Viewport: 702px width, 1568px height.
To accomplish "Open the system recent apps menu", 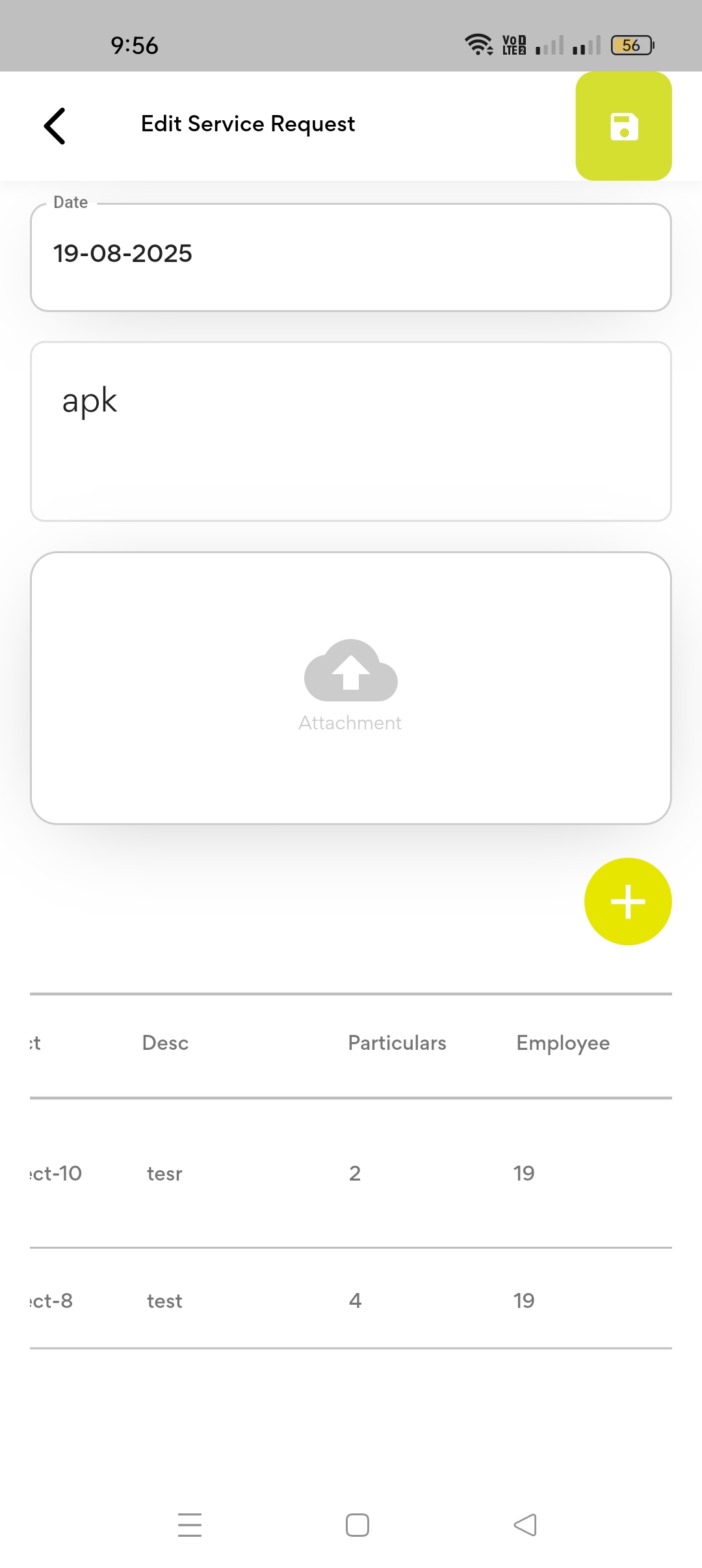I will (190, 1524).
